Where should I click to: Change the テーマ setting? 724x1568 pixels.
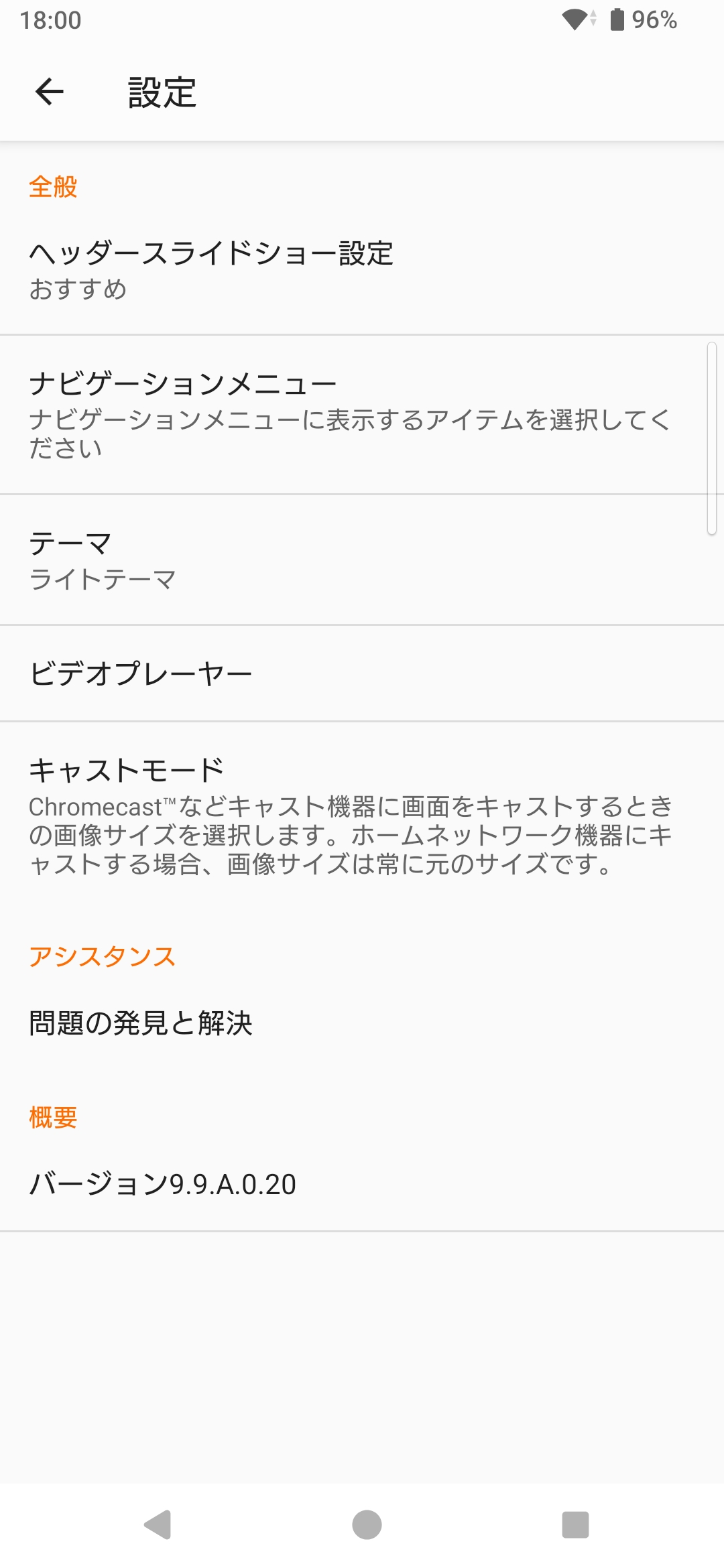[362, 560]
